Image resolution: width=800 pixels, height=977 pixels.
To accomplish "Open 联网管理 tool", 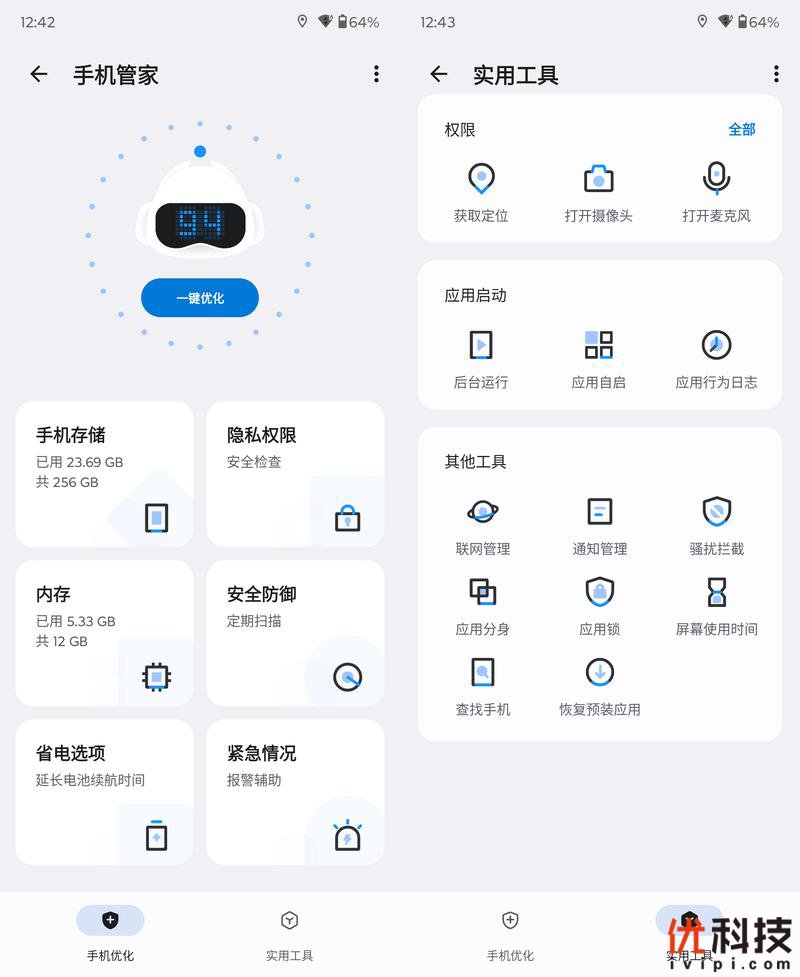I will point(483,526).
